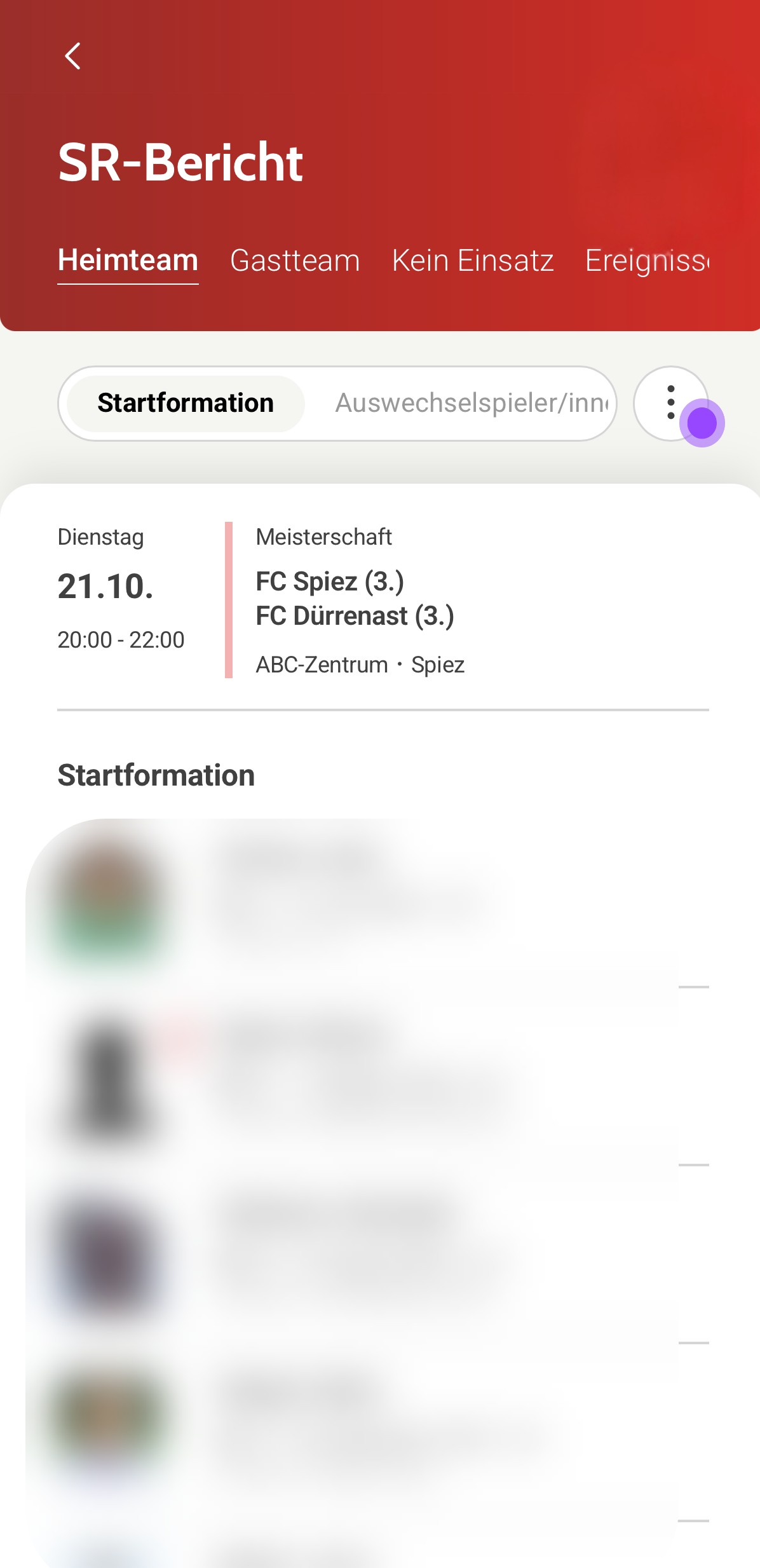760x1568 pixels.
Task: Open the Ereignisse tab
Action: (646, 261)
